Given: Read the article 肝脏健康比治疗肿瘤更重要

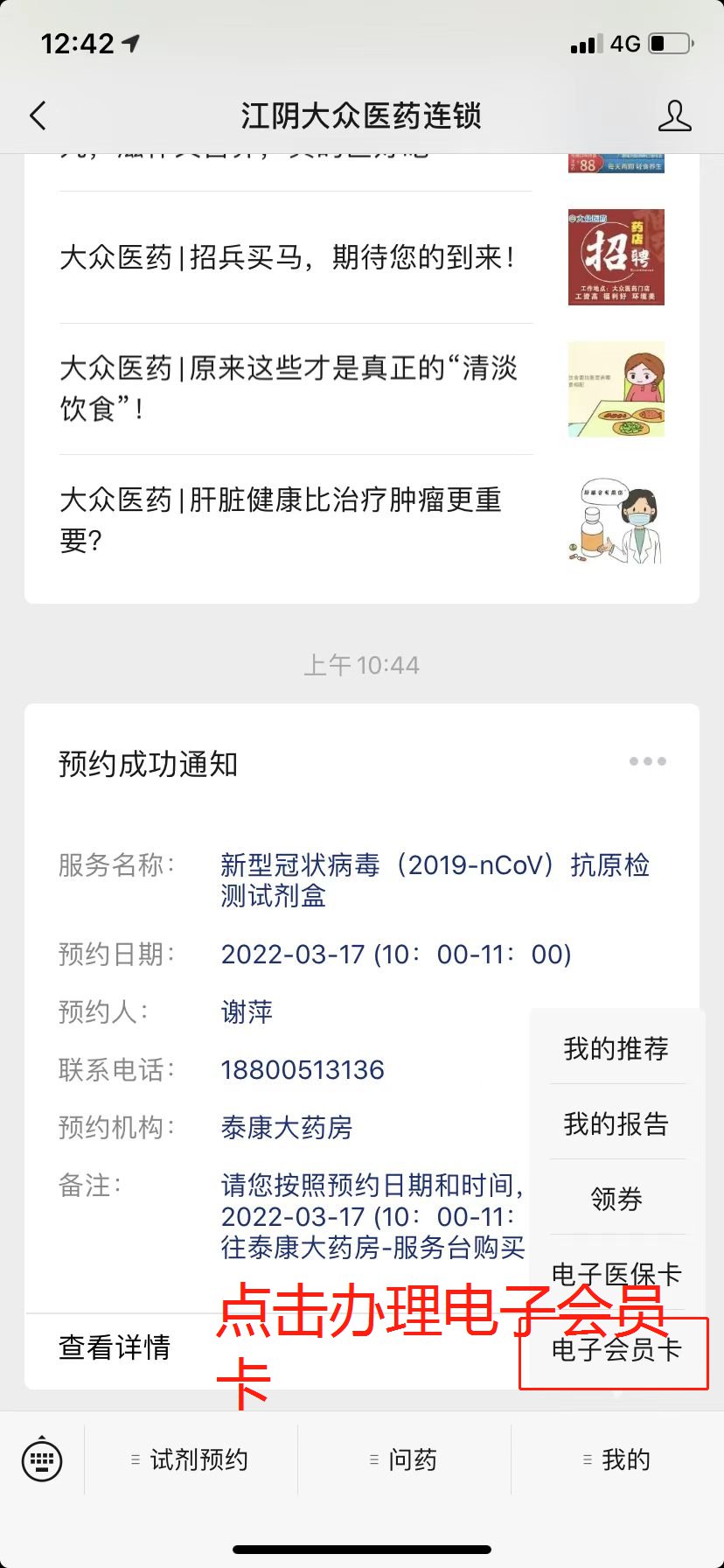Looking at the screenshot, I should pyautogui.click(x=289, y=520).
